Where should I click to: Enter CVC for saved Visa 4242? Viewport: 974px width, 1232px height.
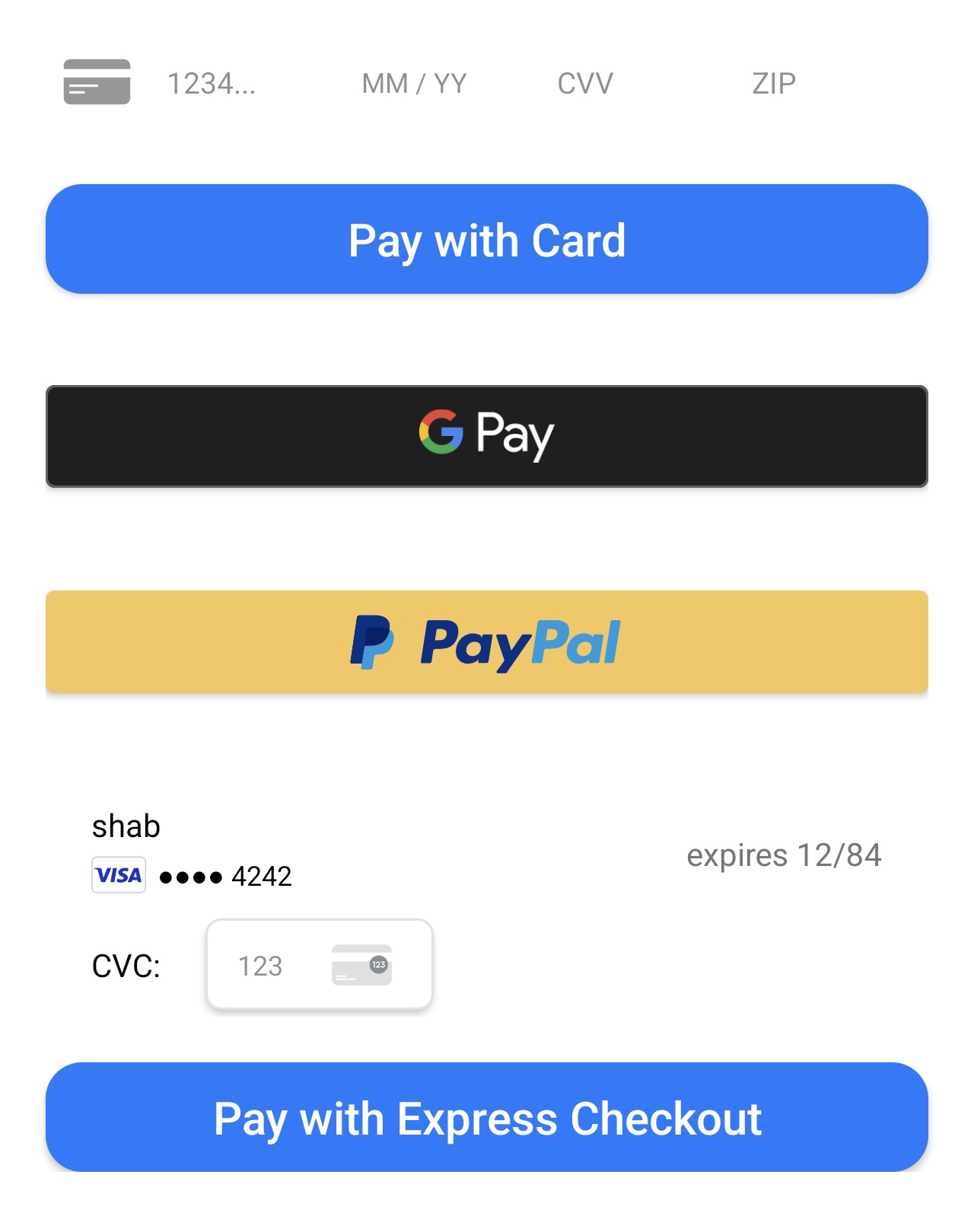click(274, 966)
